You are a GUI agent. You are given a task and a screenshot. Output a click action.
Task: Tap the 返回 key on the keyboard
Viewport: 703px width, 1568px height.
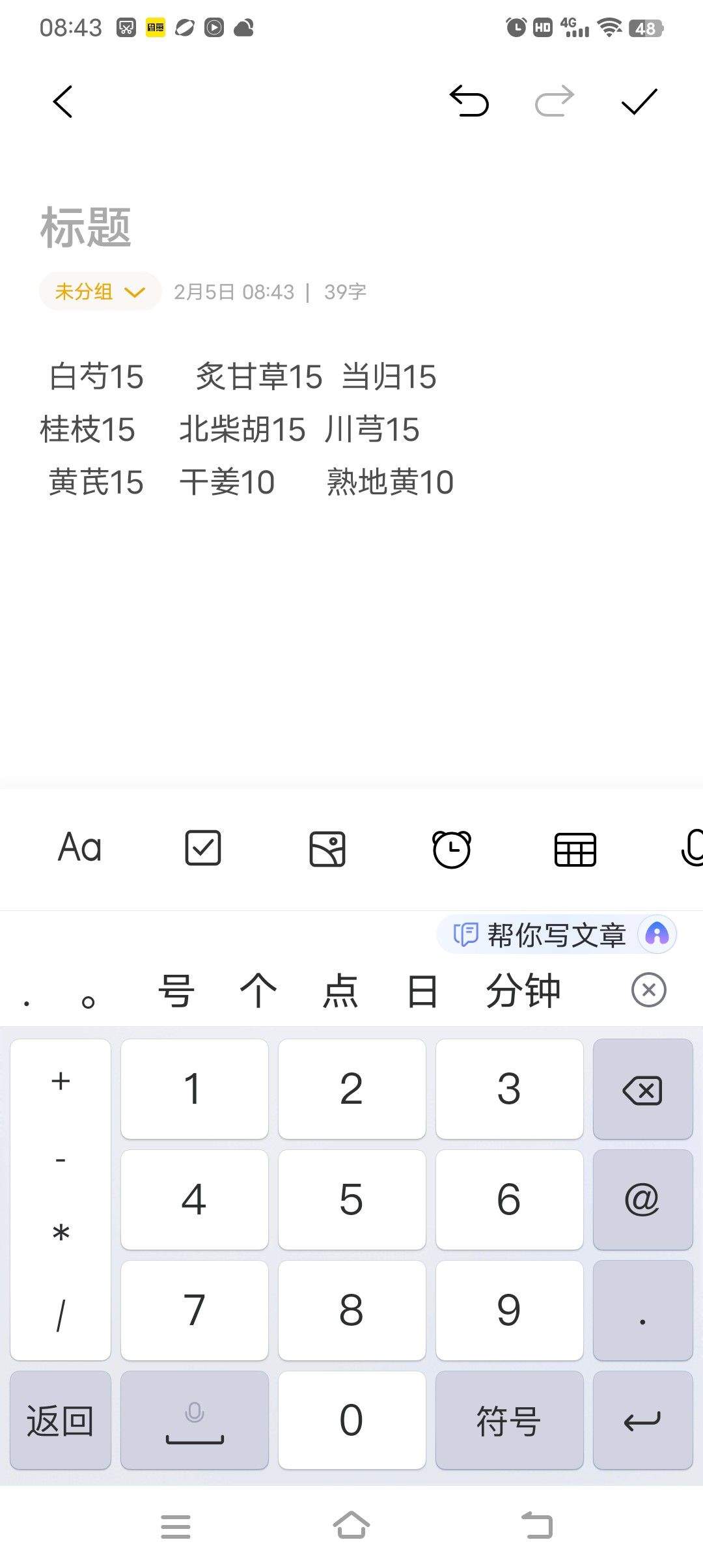(61, 1420)
